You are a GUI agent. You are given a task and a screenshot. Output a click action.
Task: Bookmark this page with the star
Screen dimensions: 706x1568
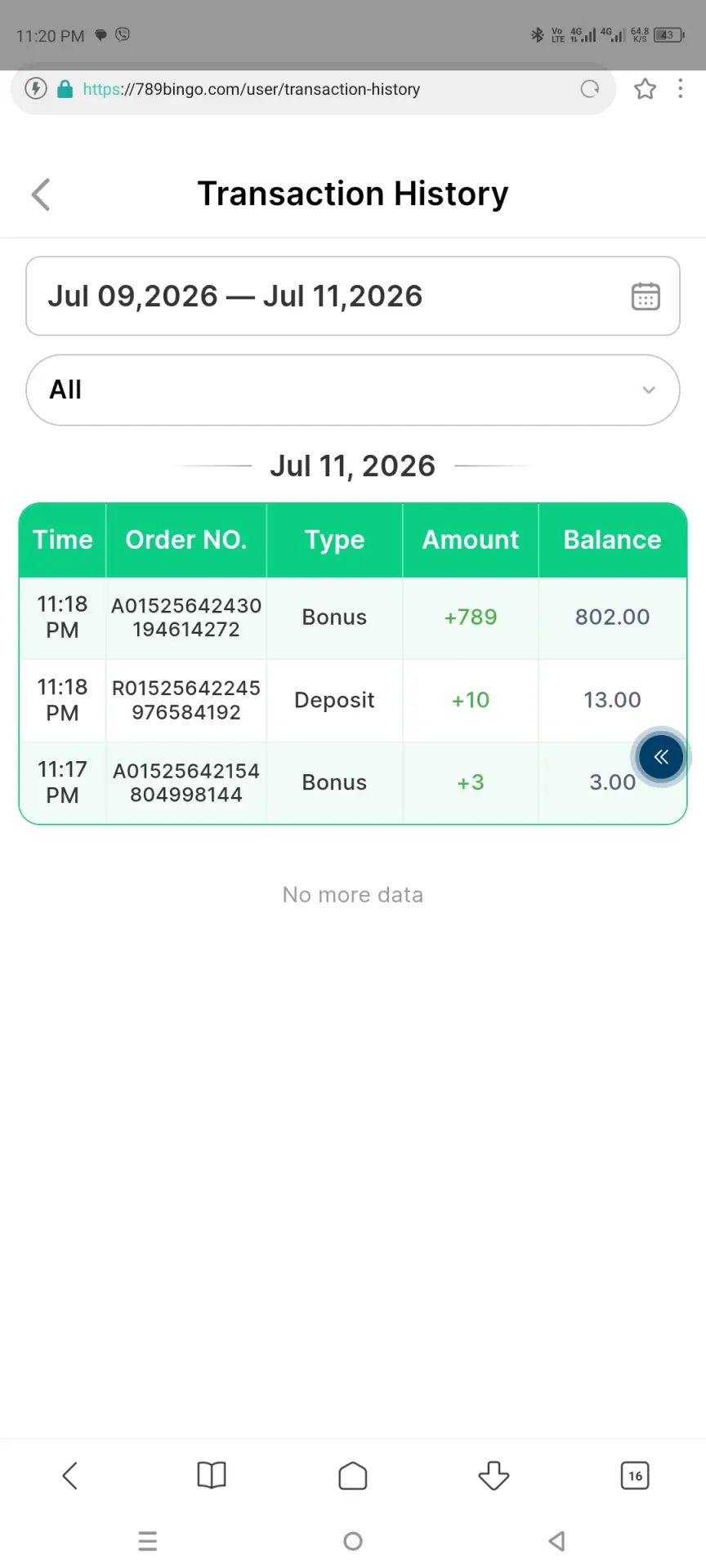point(646,89)
